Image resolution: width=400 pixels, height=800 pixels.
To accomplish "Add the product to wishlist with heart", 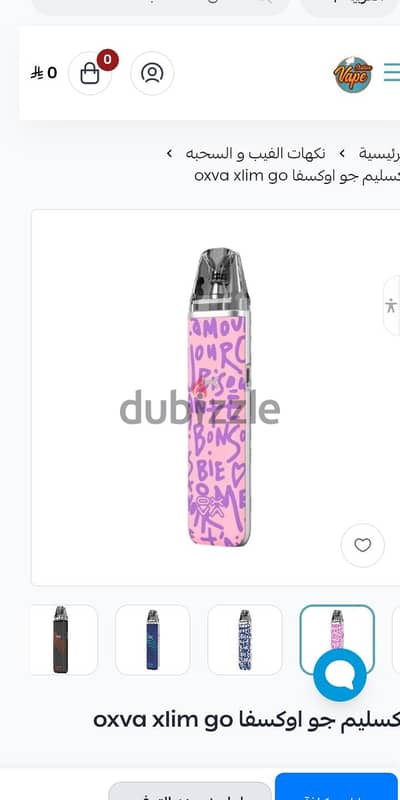I will pos(363,545).
